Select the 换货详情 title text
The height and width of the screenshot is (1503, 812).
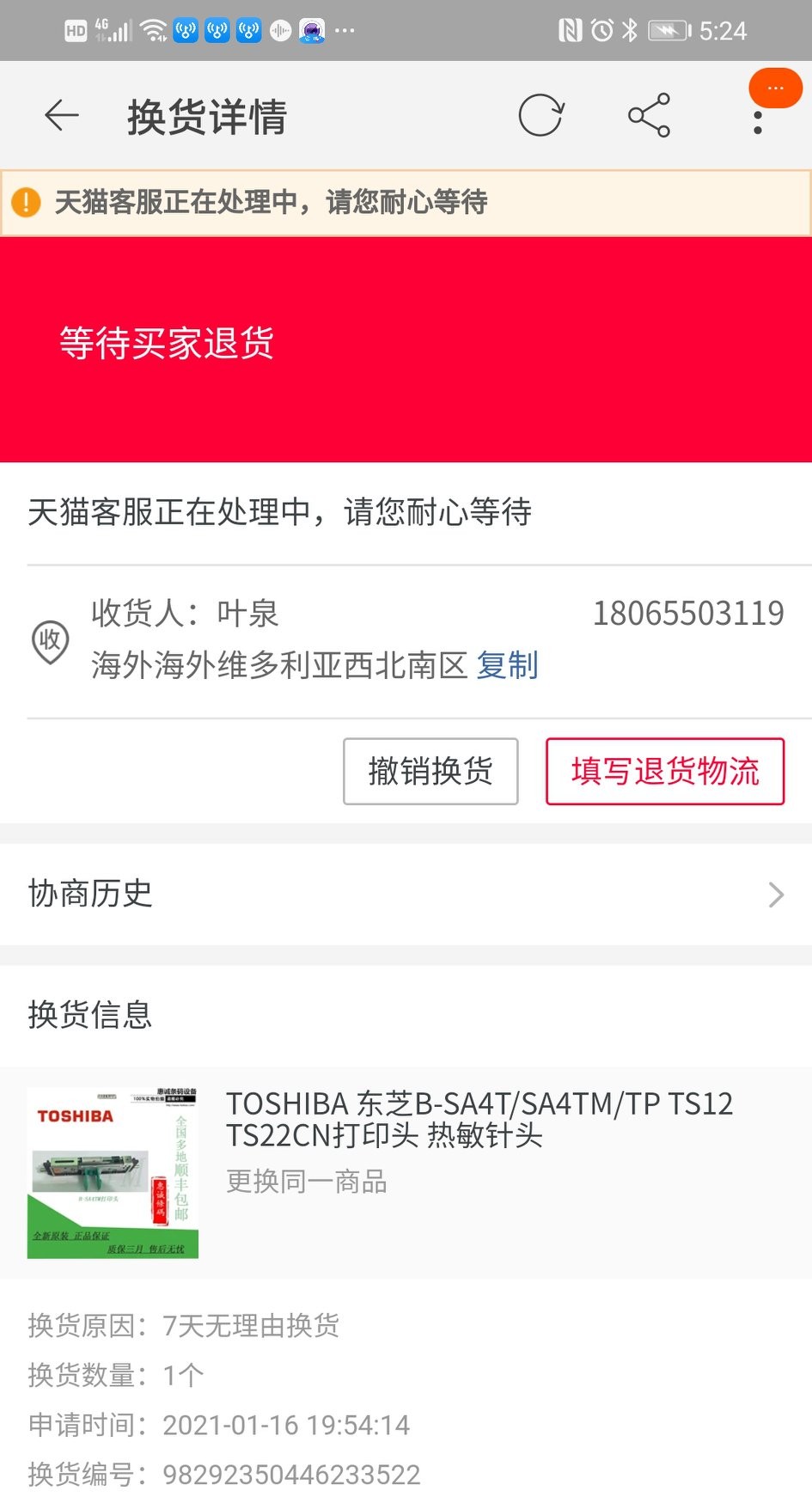tap(206, 115)
